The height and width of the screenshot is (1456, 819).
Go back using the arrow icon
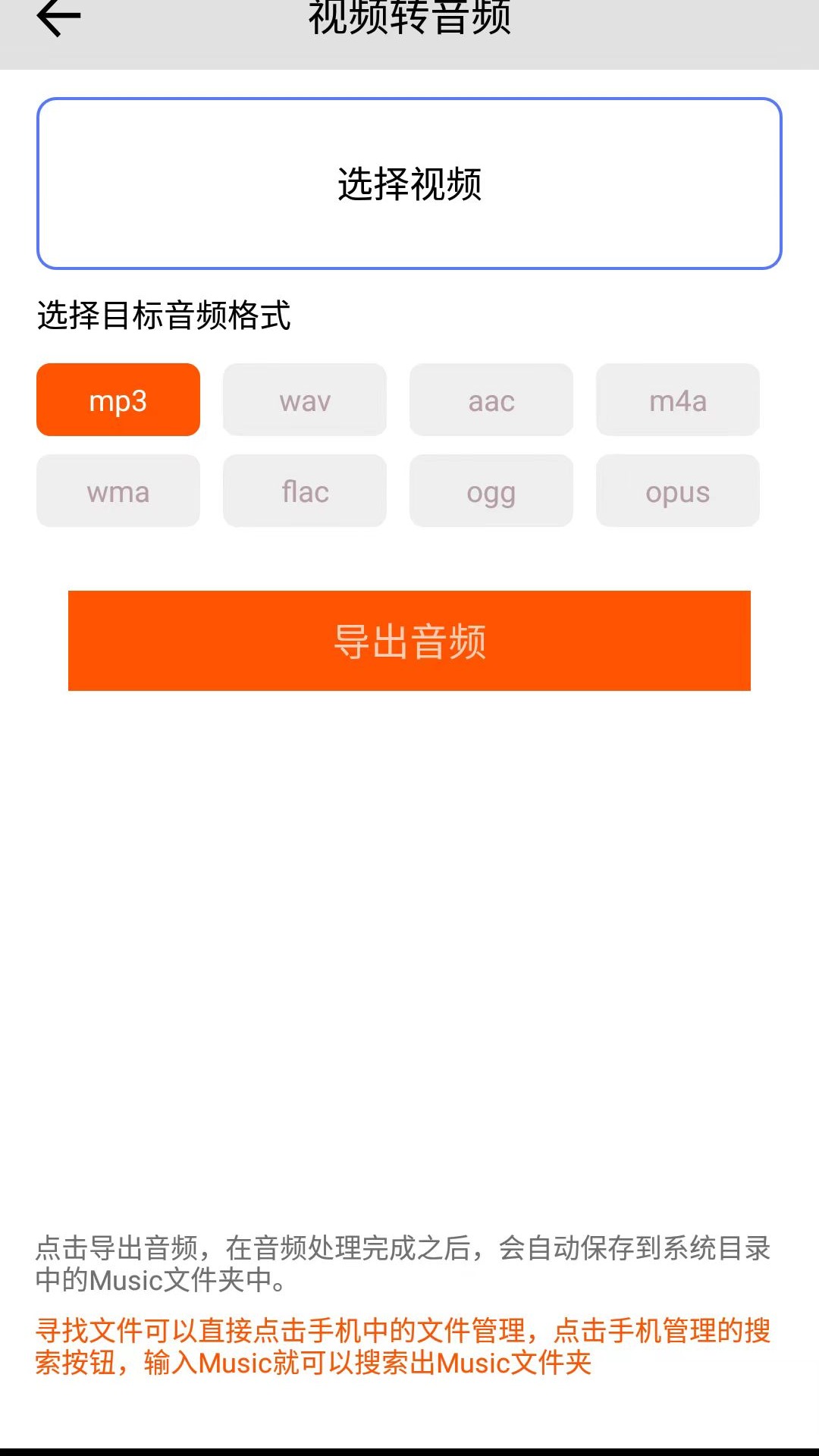(58, 17)
